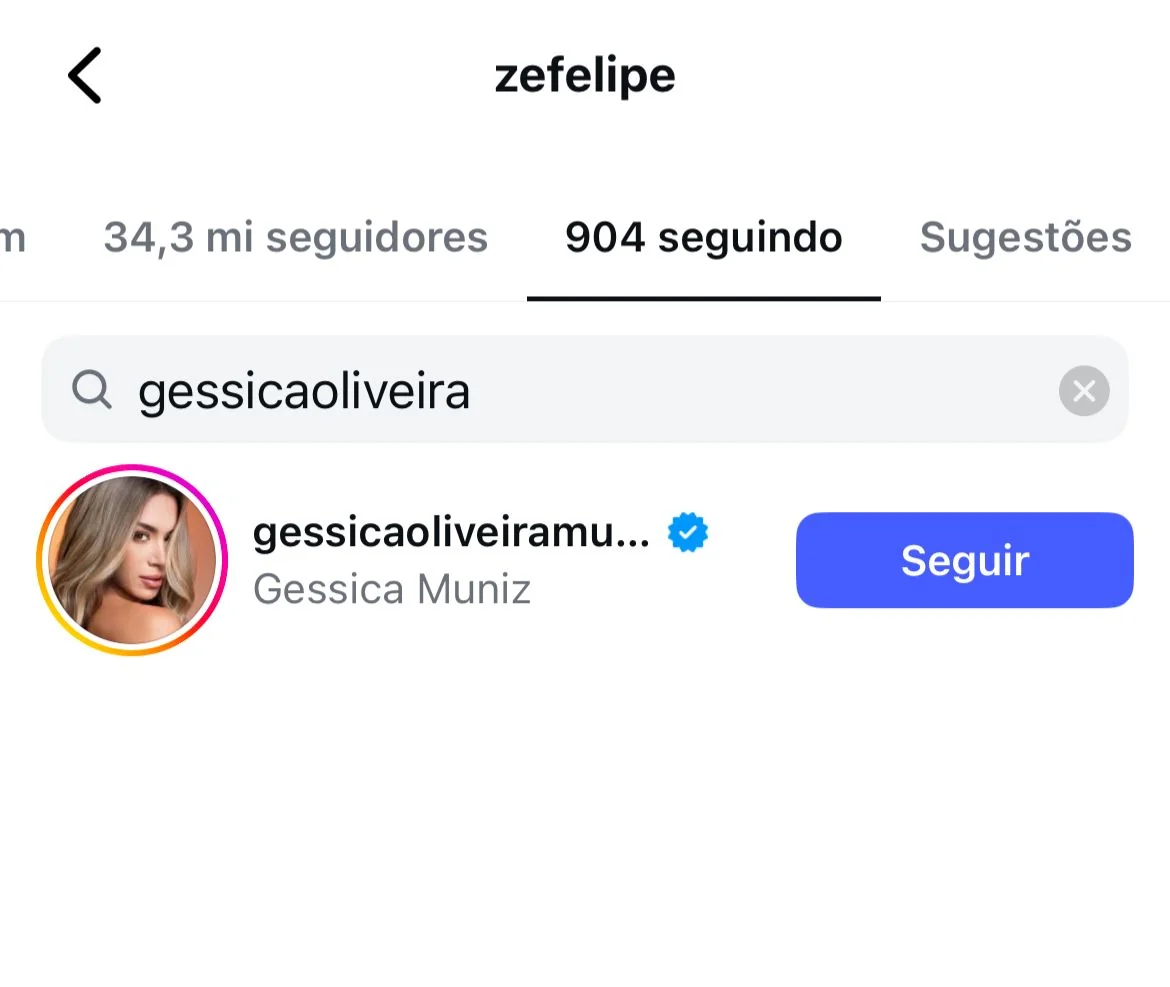The image size is (1170, 987).
Task: Go back using the arrow icon
Action: click(x=85, y=76)
